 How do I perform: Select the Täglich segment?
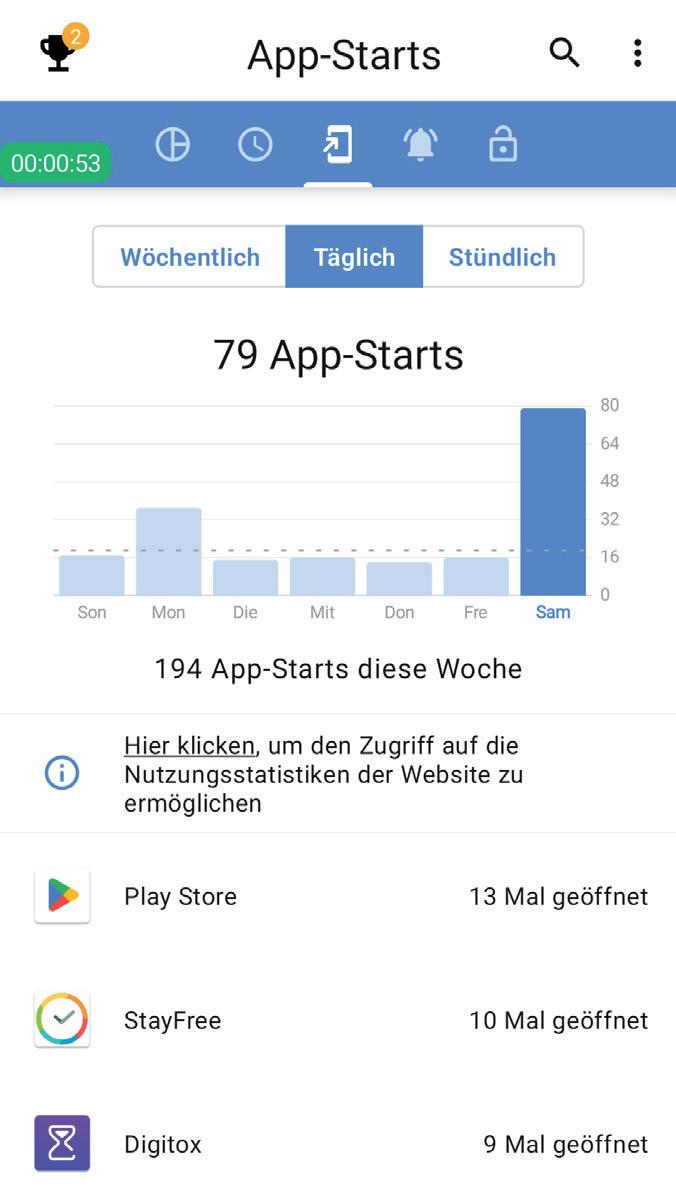pyautogui.click(x=354, y=257)
